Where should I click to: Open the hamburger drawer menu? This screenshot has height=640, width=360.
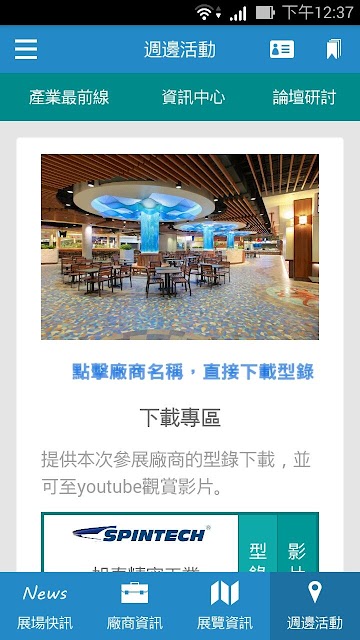pyautogui.click(x=26, y=49)
